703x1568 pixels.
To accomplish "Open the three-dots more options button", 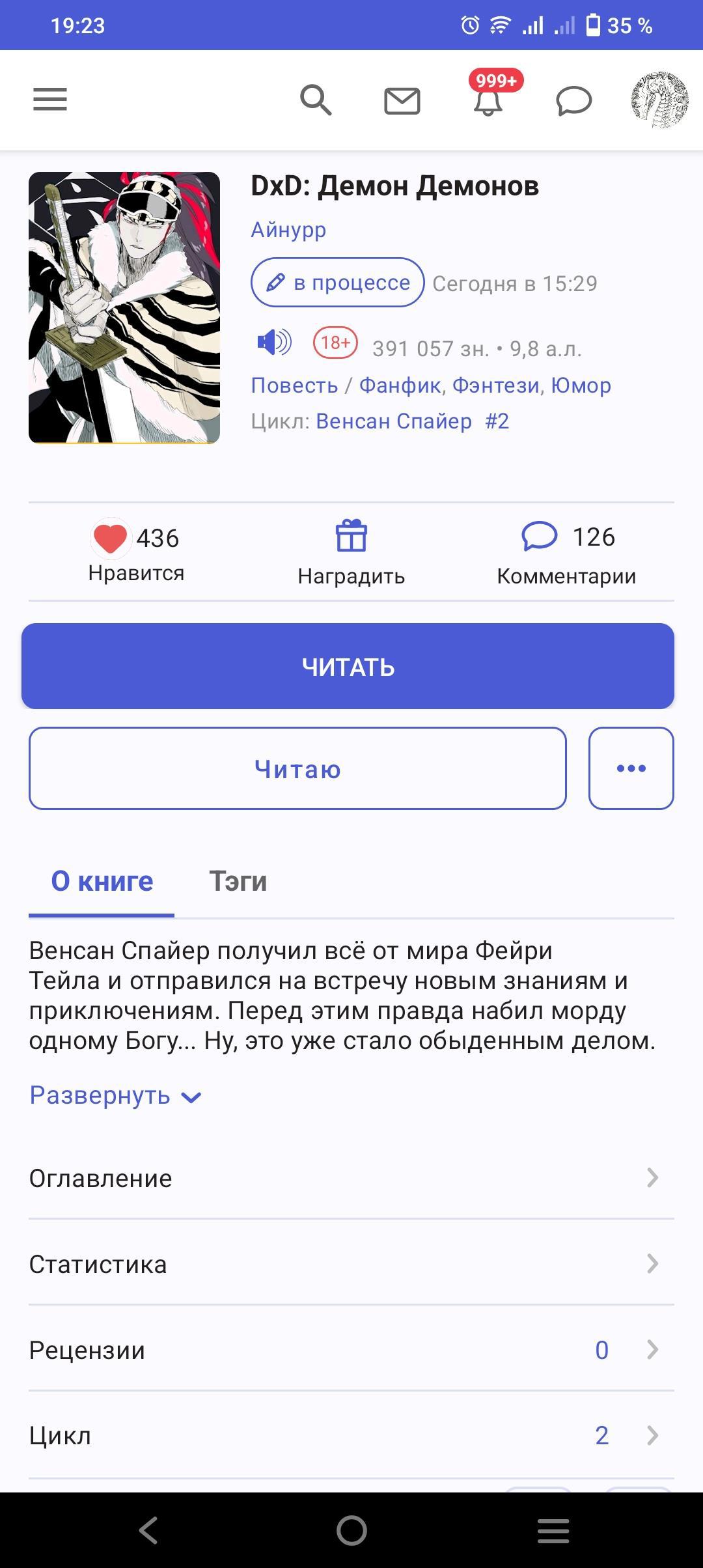I will (631, 769).
